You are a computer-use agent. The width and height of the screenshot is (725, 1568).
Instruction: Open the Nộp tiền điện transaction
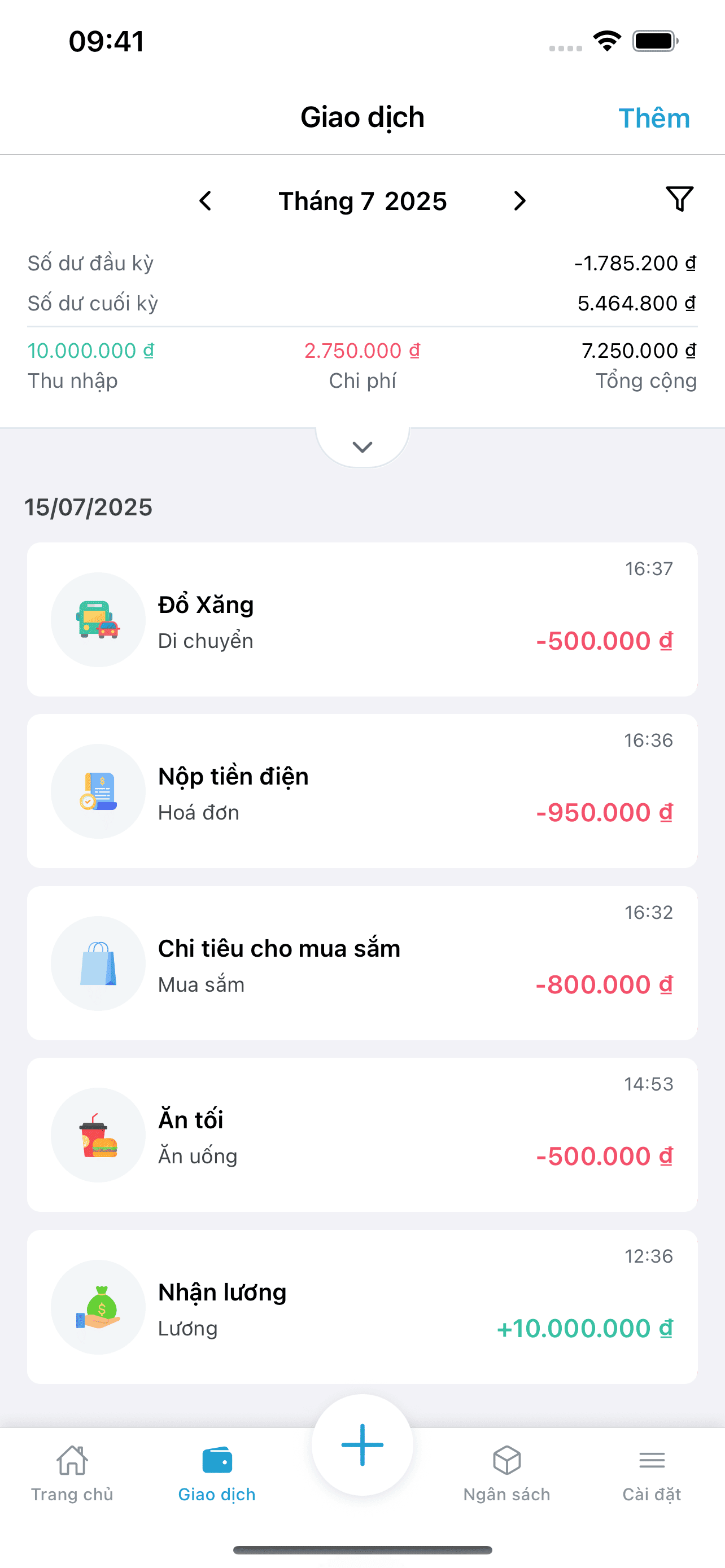[x=362, y=791]
